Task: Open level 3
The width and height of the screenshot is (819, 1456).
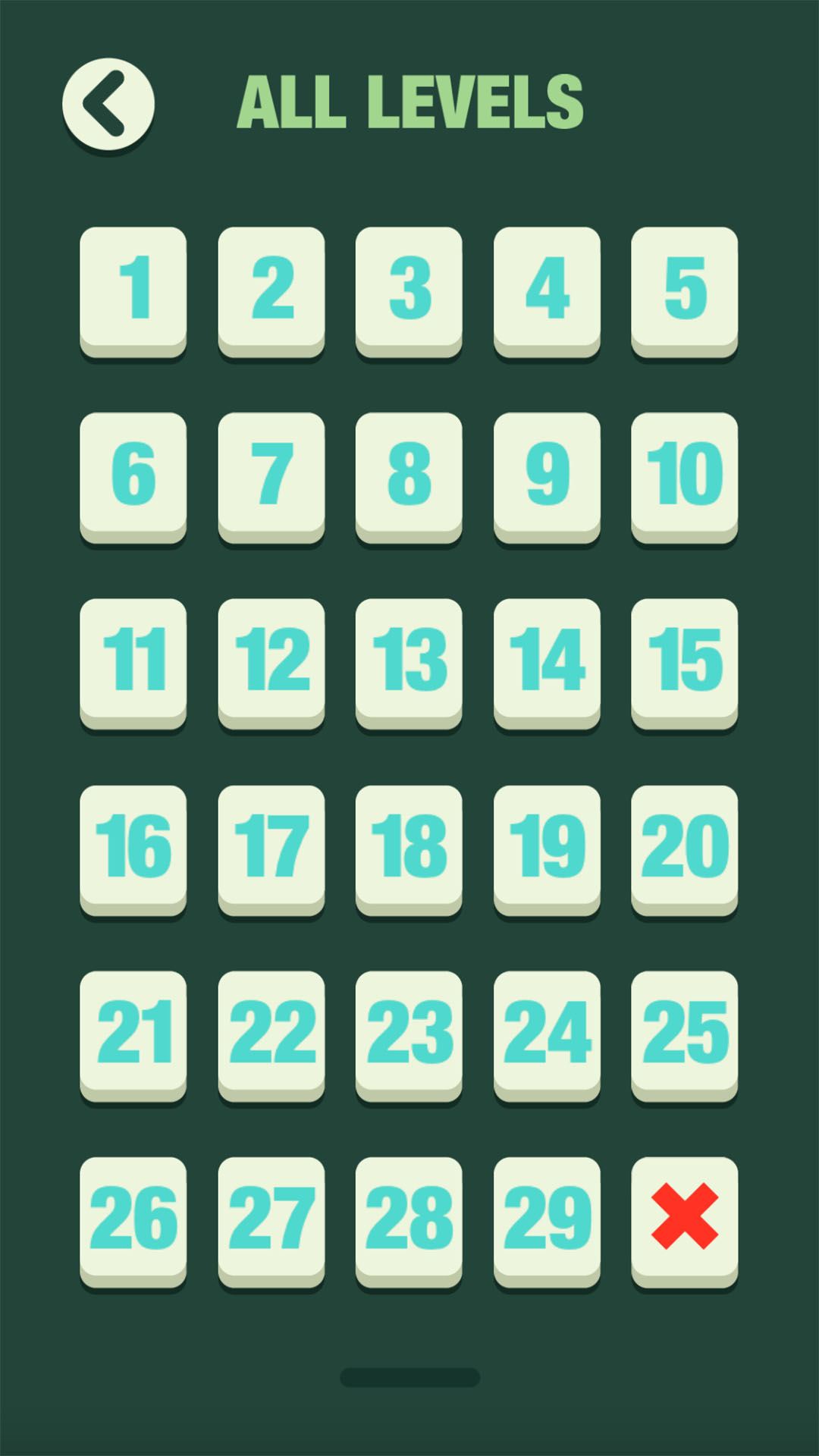Action: [409, 288]
